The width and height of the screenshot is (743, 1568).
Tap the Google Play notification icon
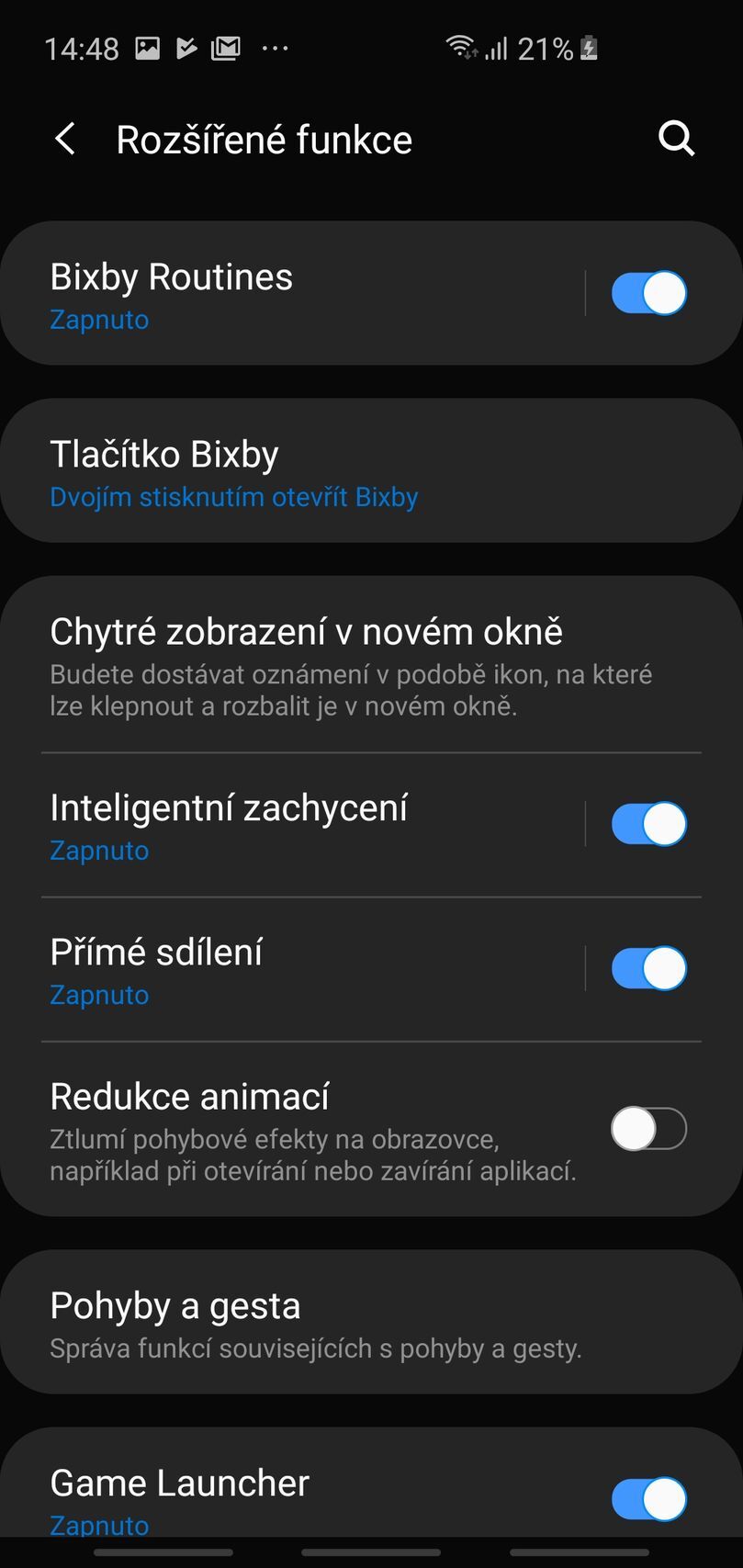(186, 46)
